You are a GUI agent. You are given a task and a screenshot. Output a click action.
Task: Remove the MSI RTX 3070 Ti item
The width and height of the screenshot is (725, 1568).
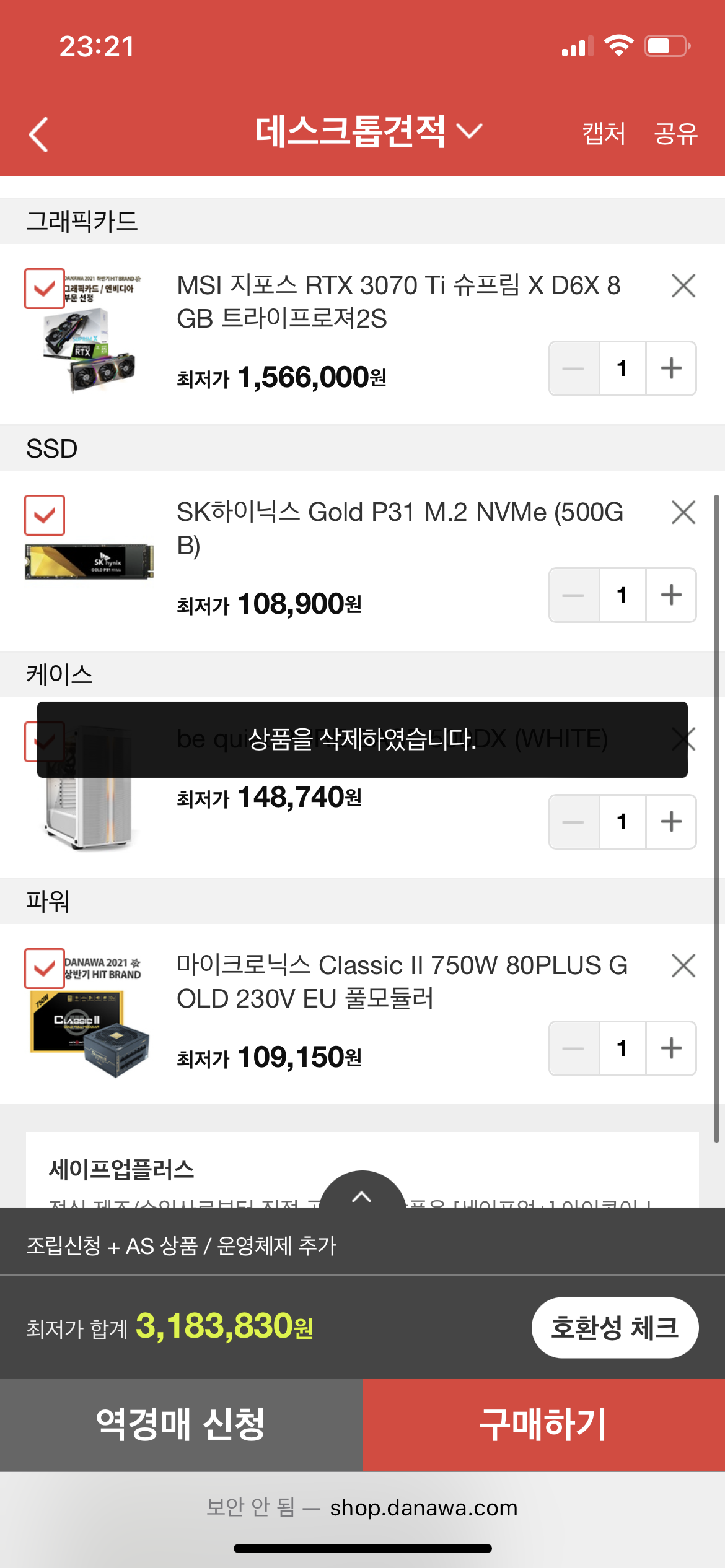point(683,286)
